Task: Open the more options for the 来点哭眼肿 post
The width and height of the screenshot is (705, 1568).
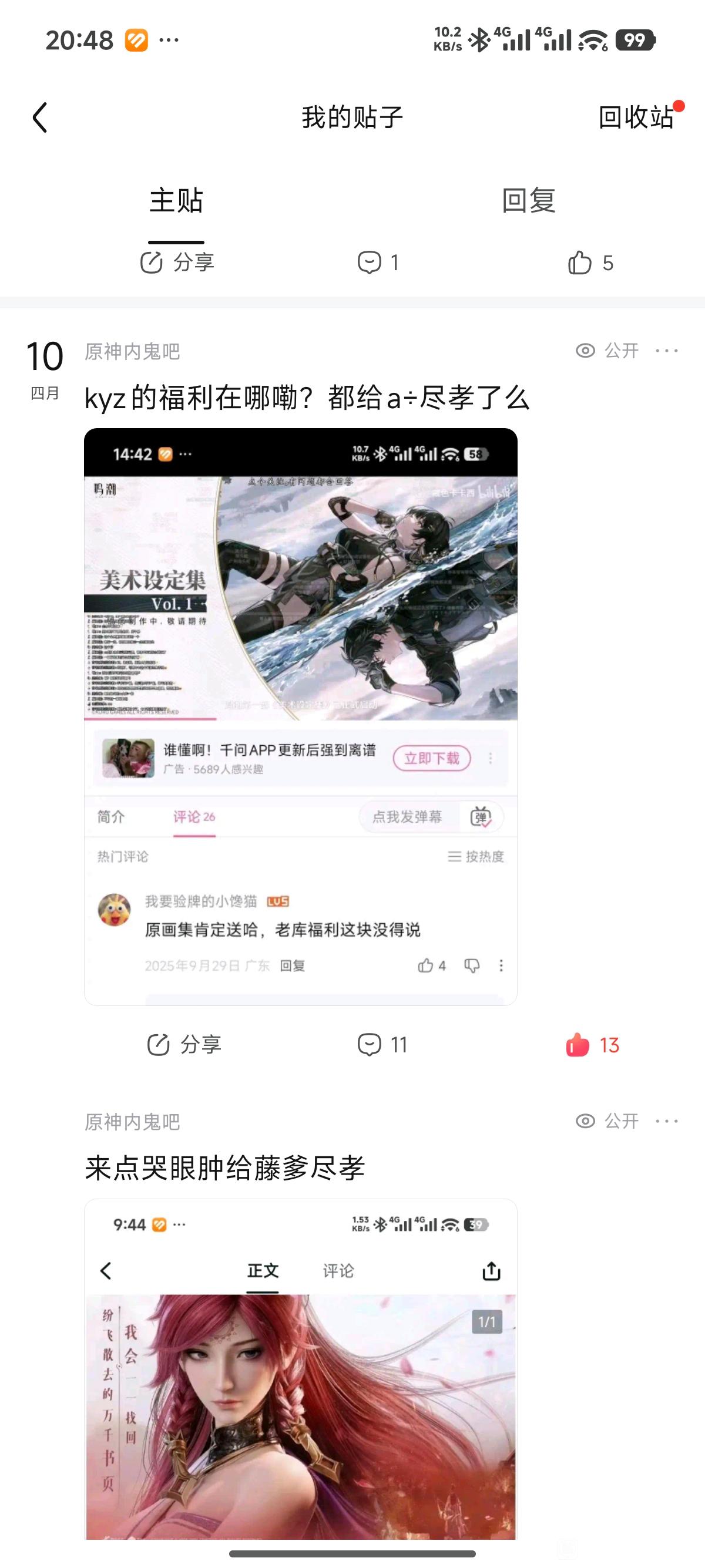Action: coord(667,1121)
